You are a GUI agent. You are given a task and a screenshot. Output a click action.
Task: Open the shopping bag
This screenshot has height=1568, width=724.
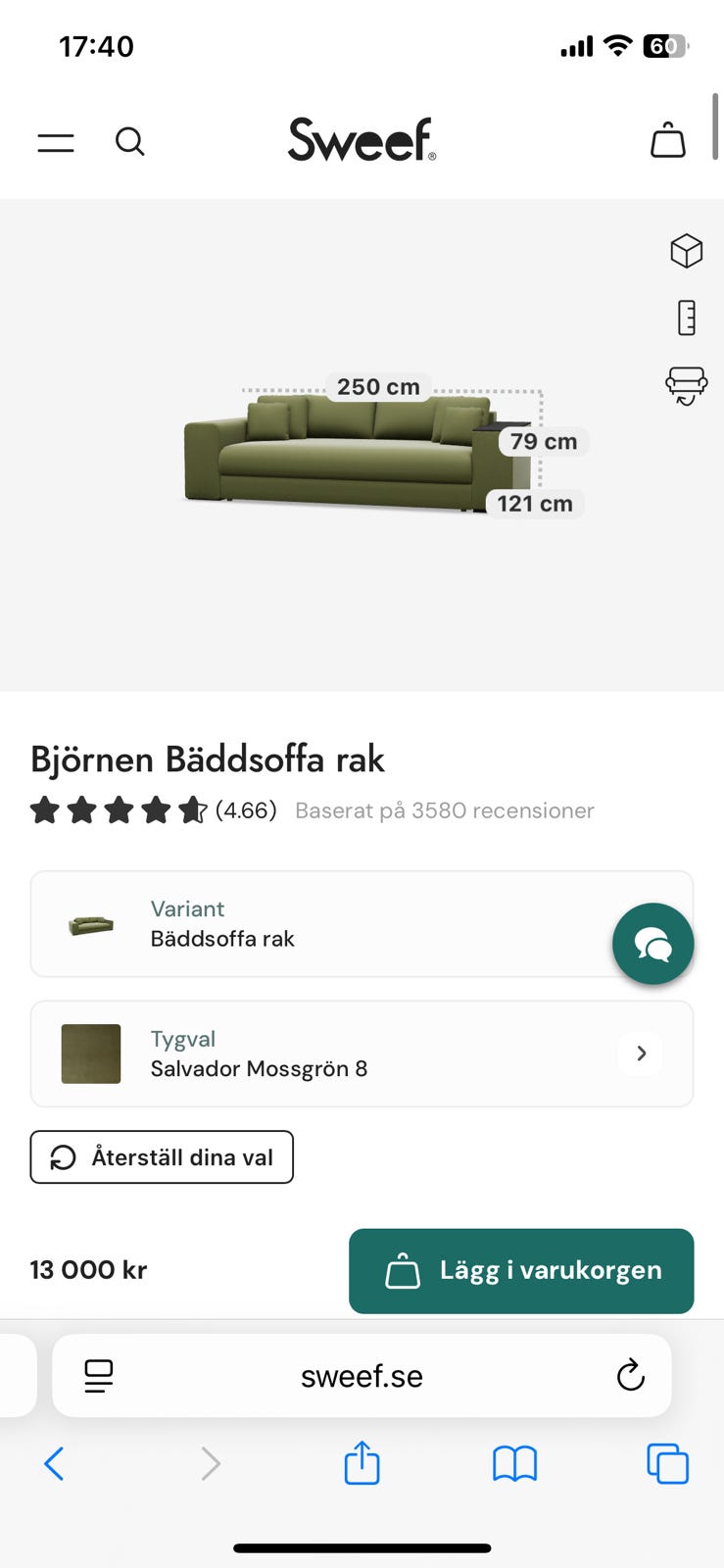668,140
